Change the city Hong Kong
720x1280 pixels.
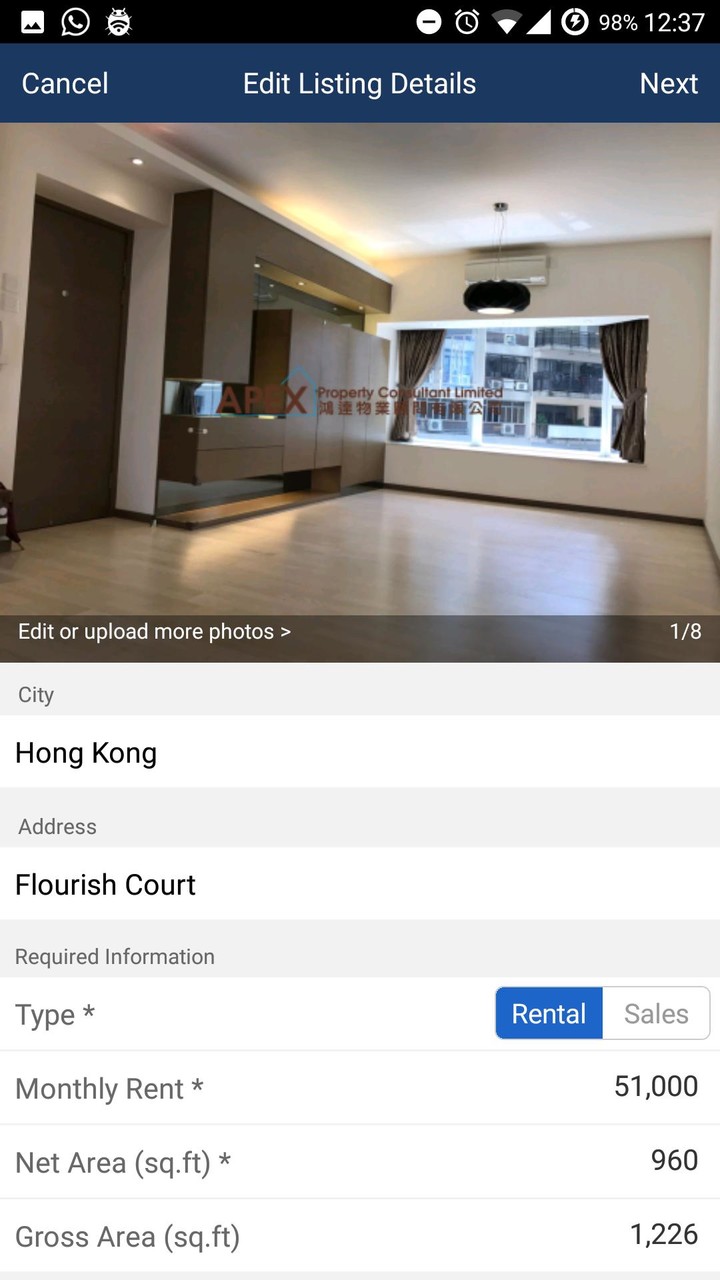click(86, 753)
